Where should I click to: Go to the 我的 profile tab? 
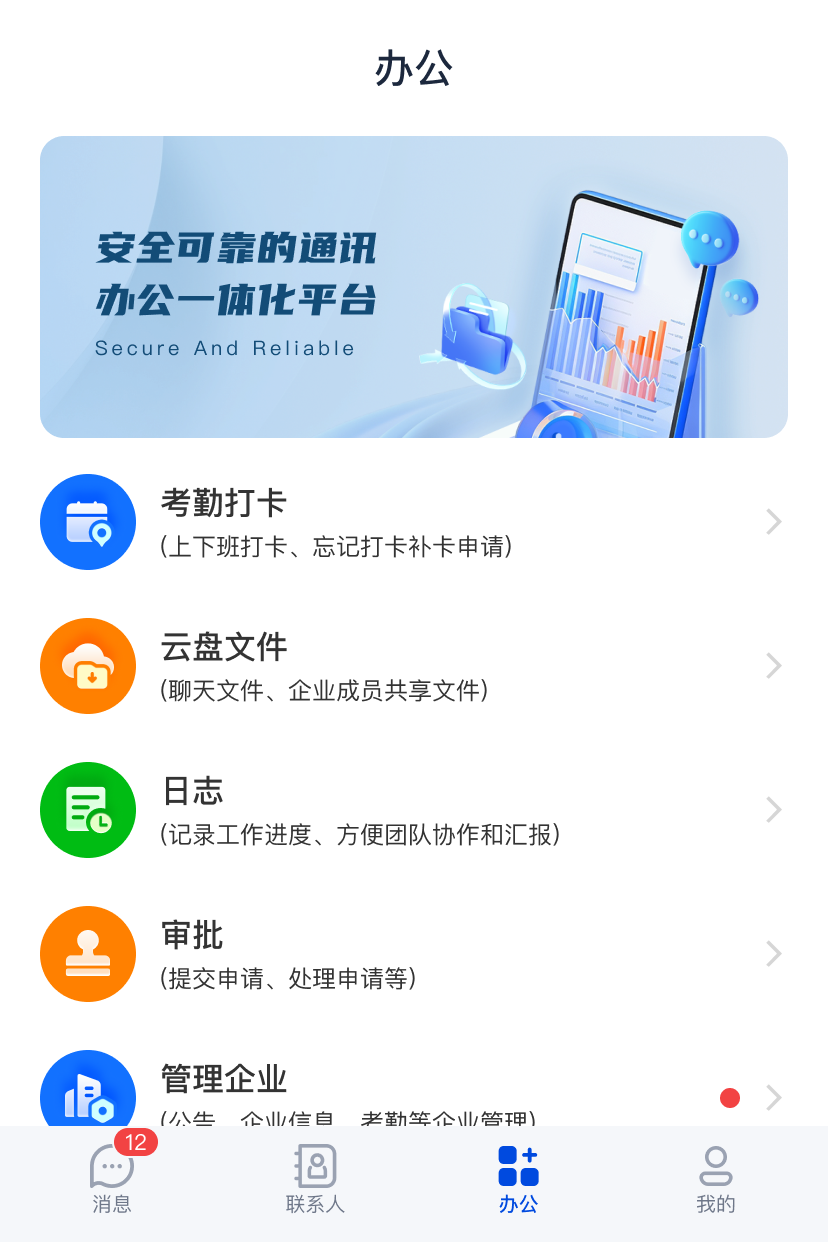pos(716,1180)
